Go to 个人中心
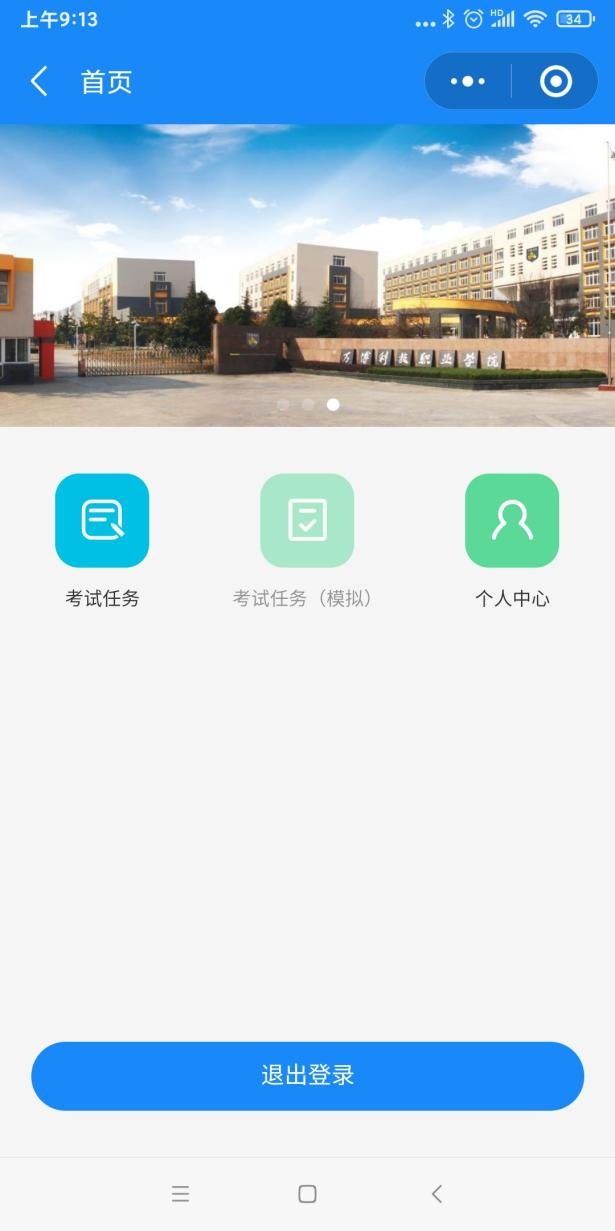615x1231 pixels. pyautogui.click(x=512, y=521)
